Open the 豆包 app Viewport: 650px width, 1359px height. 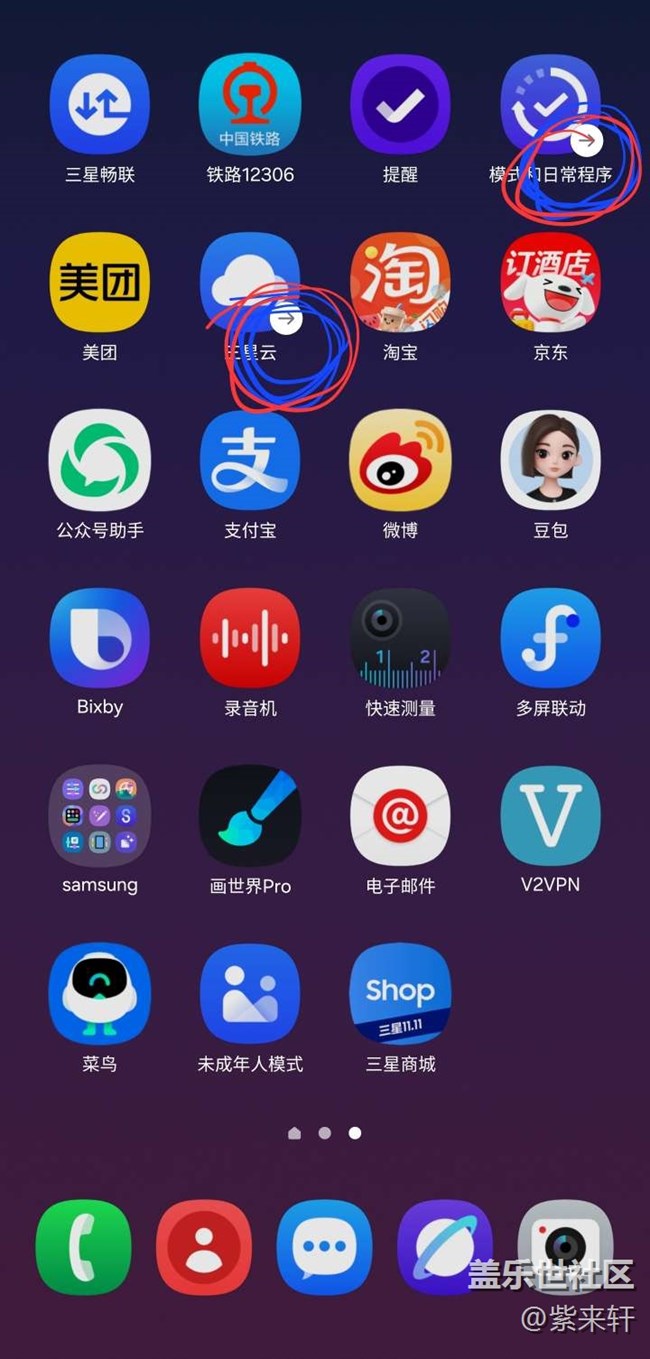click(x=550, y=460)
